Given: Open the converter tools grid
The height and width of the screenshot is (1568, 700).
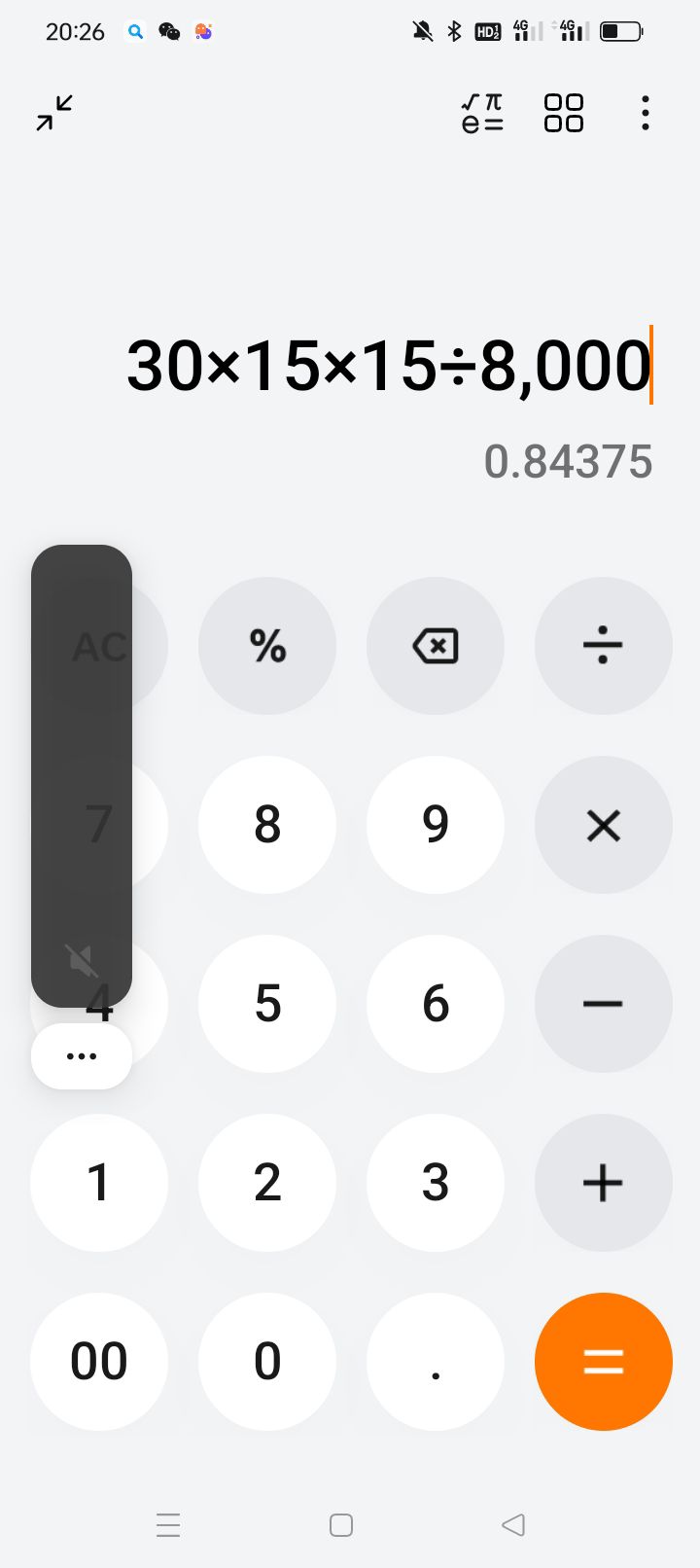Looking at the screenshot, I should coord(564,113).
